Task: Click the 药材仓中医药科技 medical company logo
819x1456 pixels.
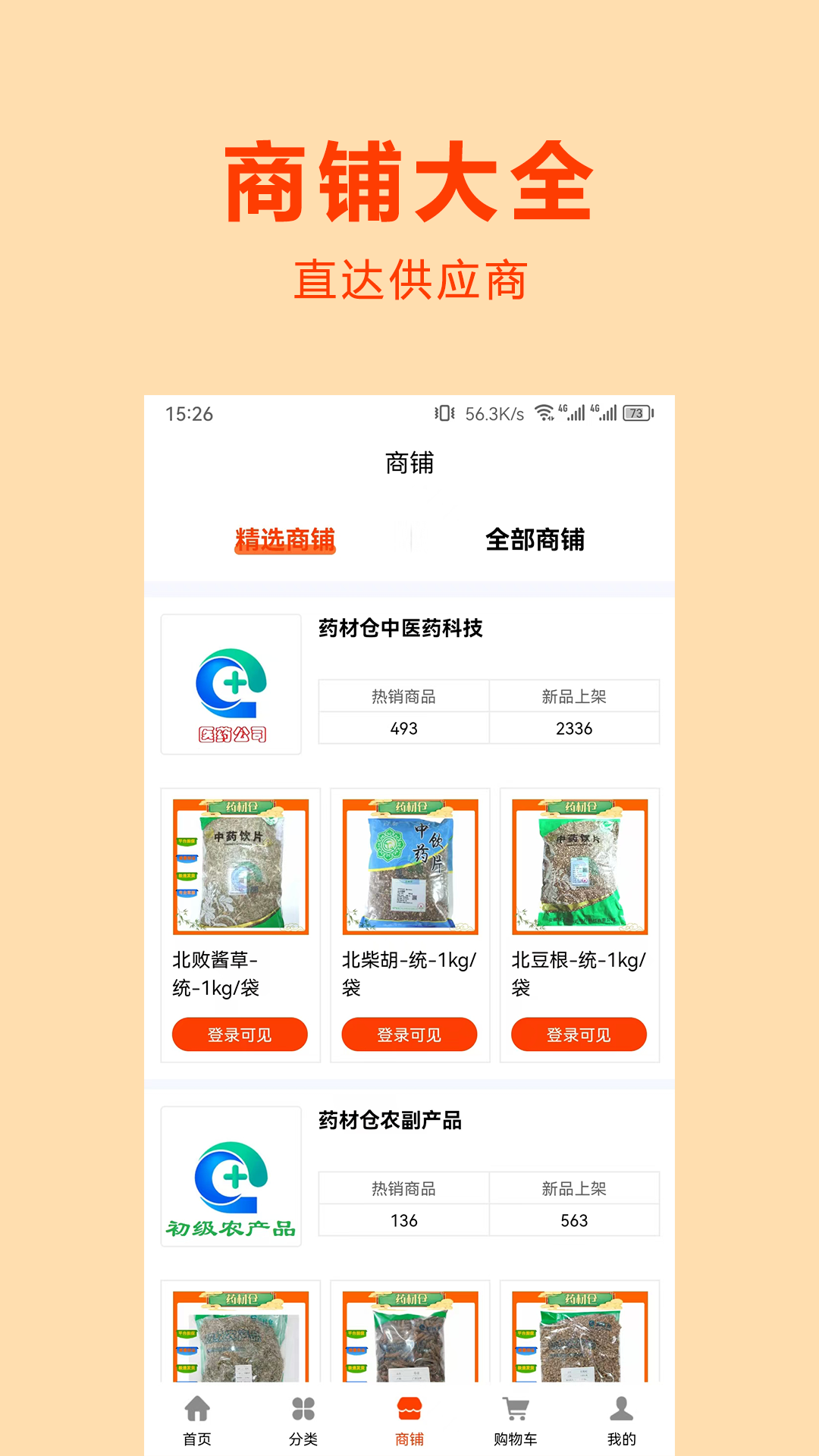Action: click(x=231, y=682)
